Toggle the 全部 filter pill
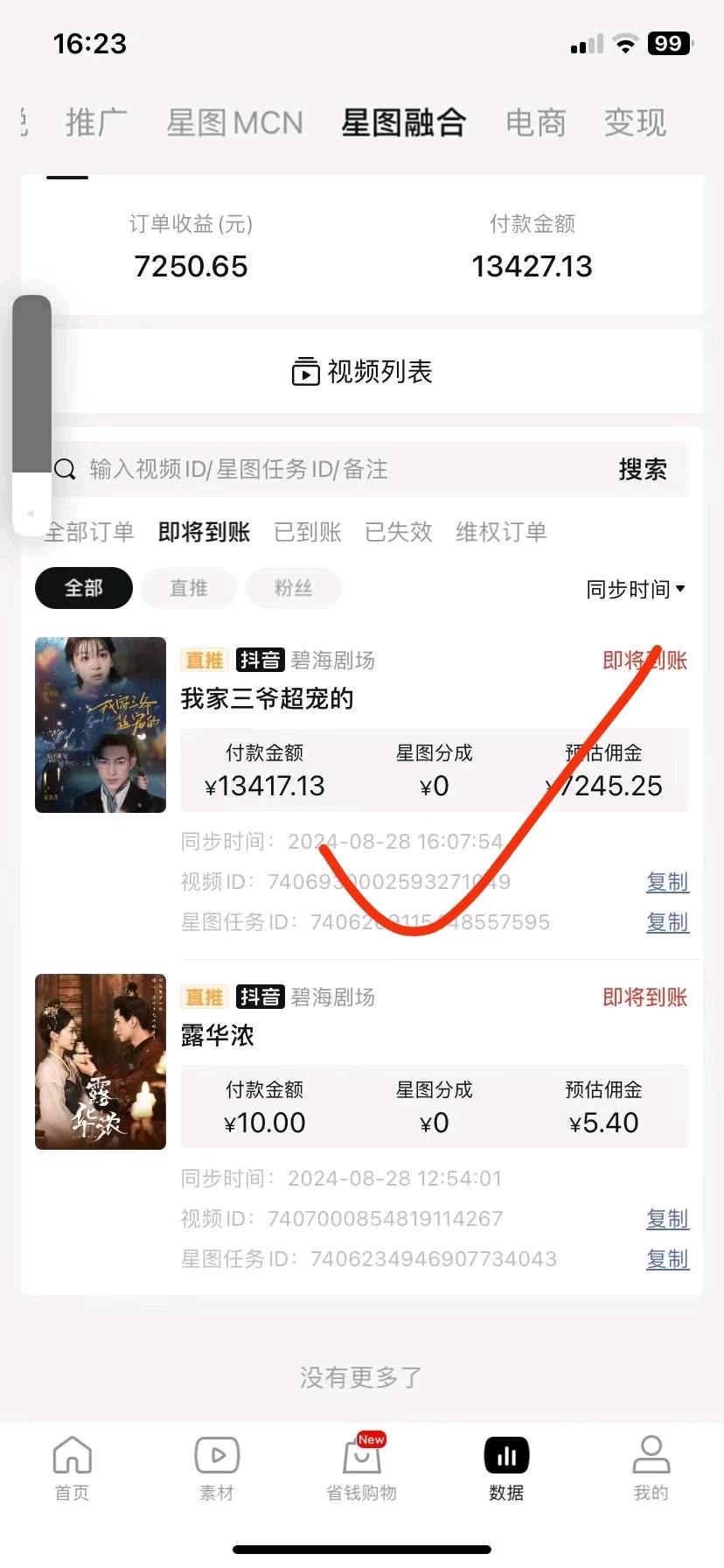Image resolution: width=724 pixels, height=1568 pixels. coord(83,588)
